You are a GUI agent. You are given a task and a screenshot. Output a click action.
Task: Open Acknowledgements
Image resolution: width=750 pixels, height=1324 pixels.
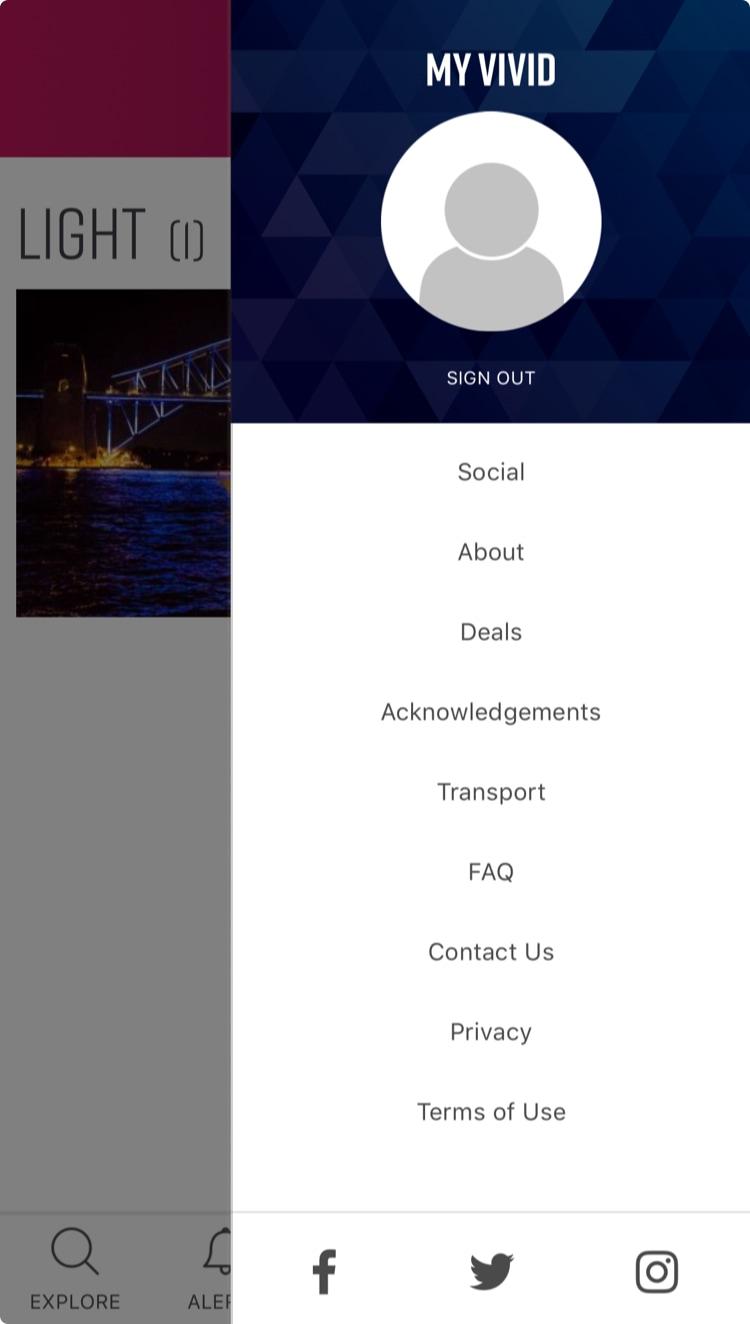point(490,712)
